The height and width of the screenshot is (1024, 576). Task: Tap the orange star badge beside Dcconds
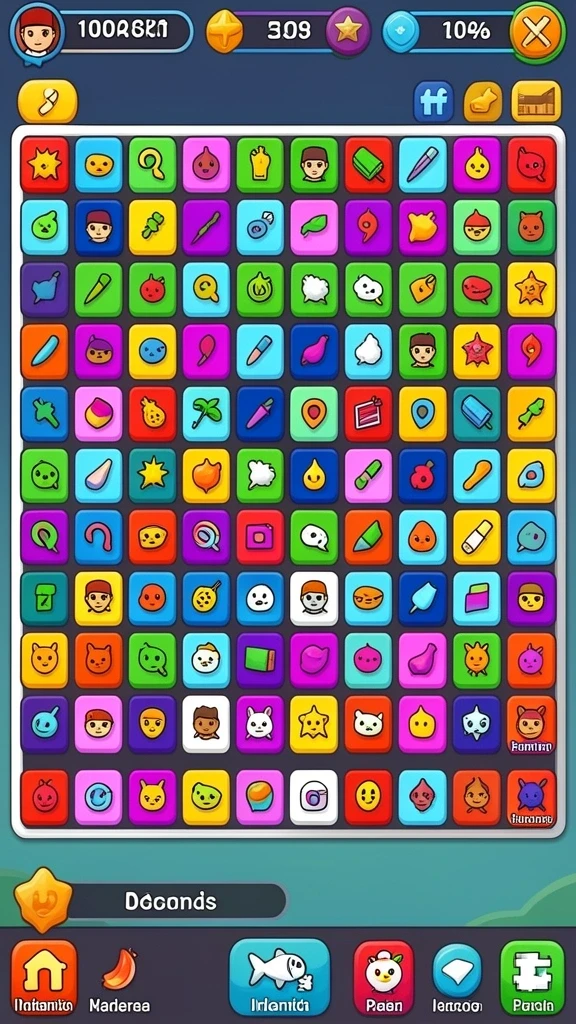(x=44, y=901)
